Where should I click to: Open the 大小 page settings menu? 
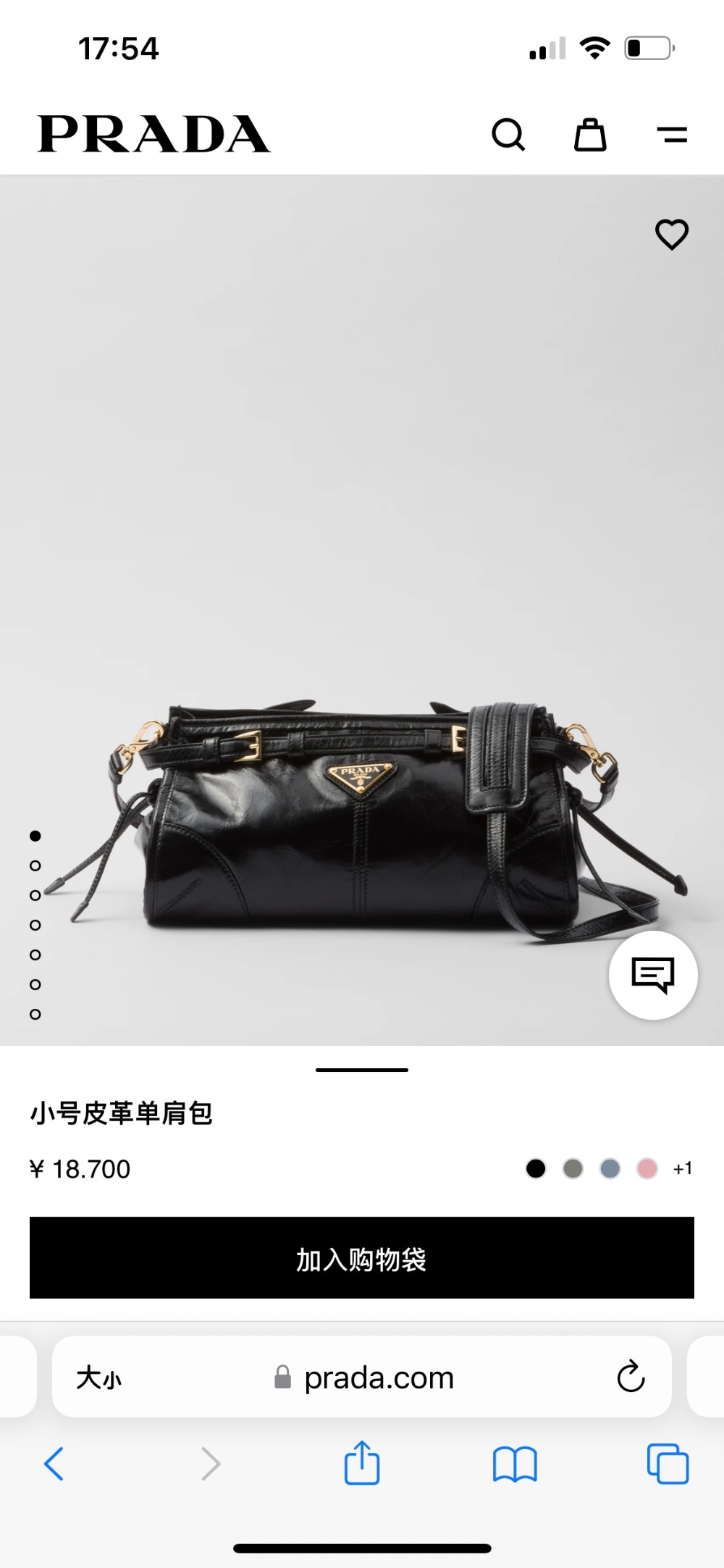[99, 1378]
